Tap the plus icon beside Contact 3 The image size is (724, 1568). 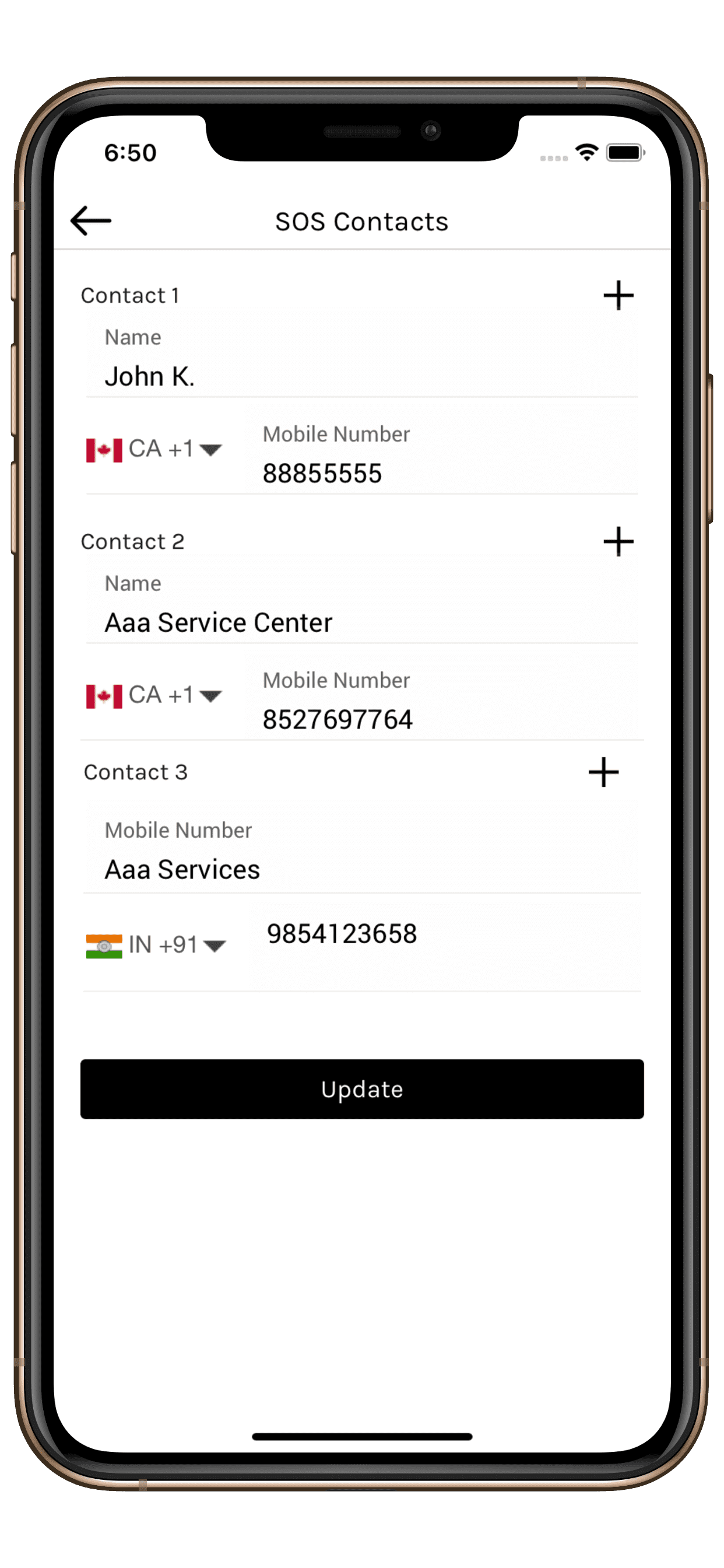pyautogui.click(x=603, y=772)
